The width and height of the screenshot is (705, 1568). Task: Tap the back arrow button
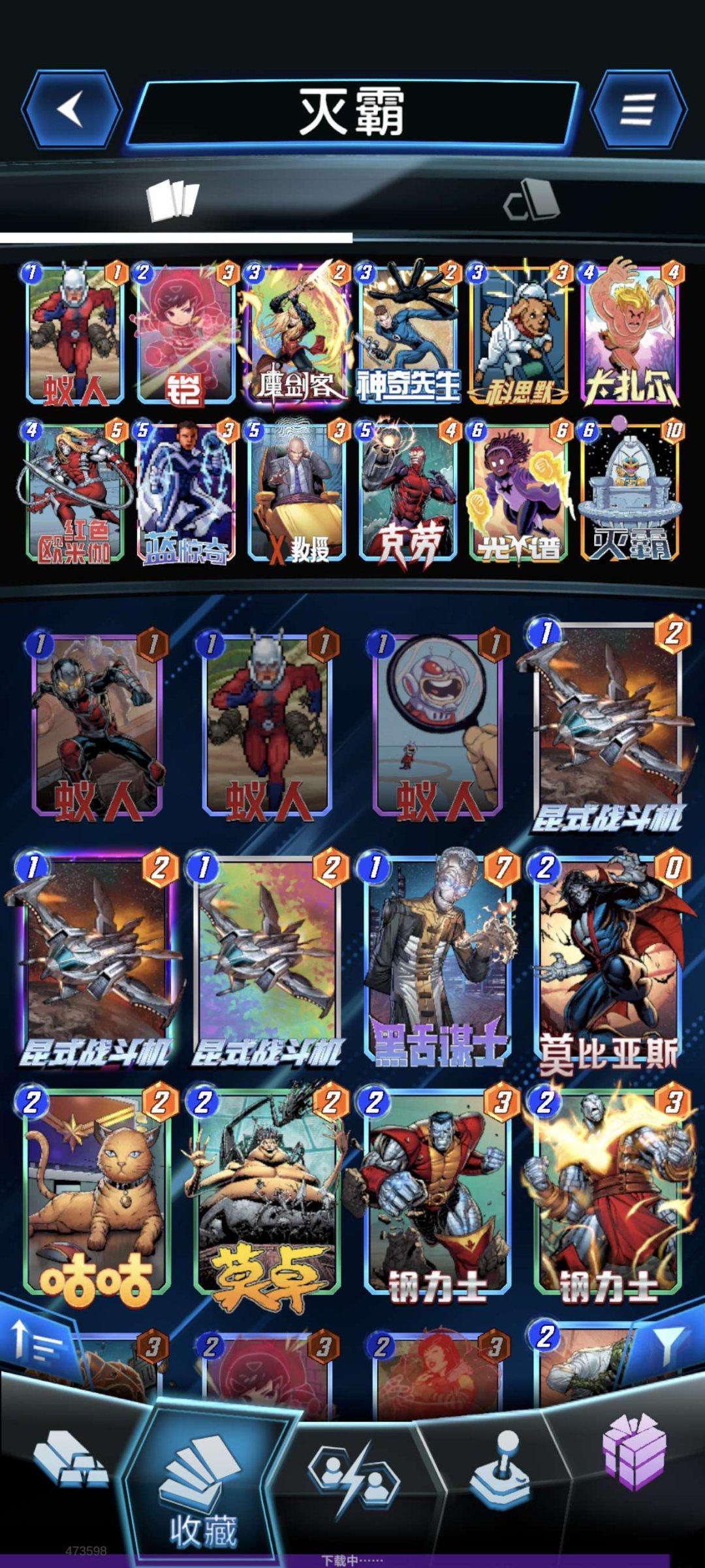pos(72,110)
